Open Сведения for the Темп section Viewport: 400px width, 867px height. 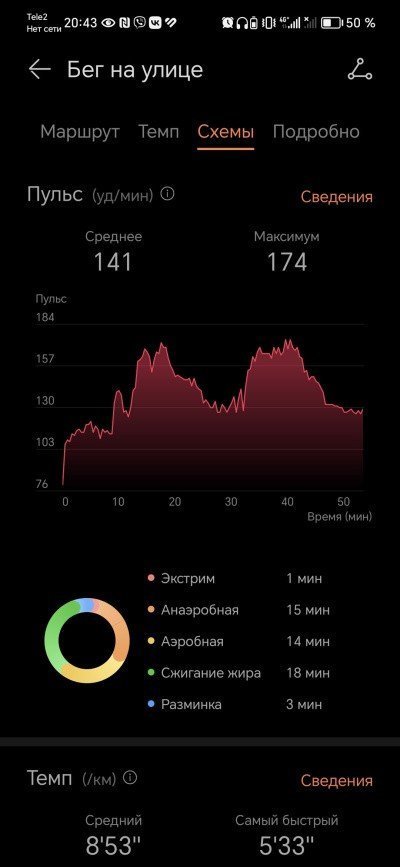tap(336, 780)
